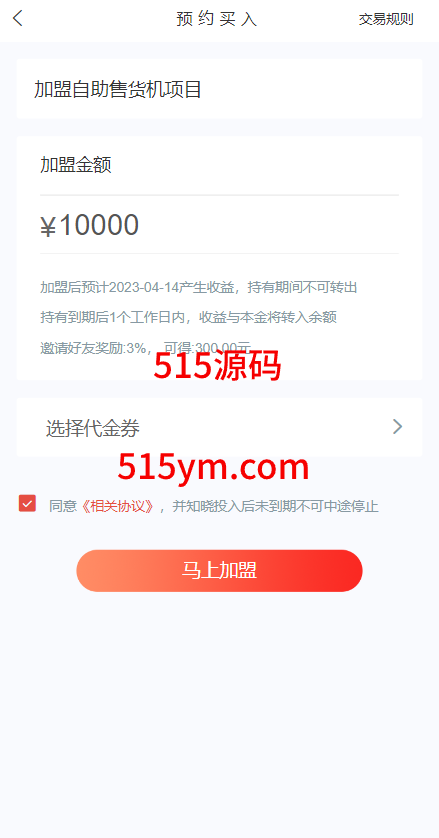The width and height of the screenshot is (439, 838).
Task: Open 交易规则 trading rules
Action: pos(386,20)
